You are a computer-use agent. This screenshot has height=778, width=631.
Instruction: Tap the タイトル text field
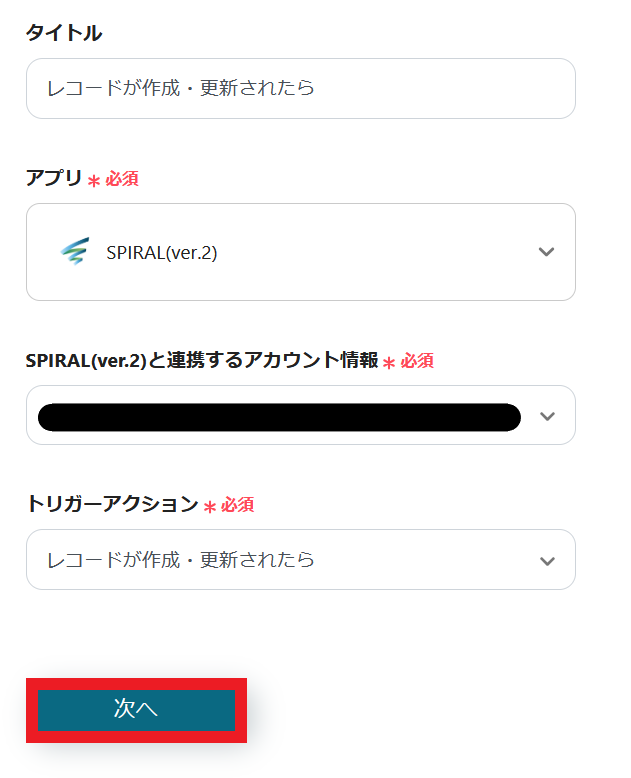pos(300,89)
